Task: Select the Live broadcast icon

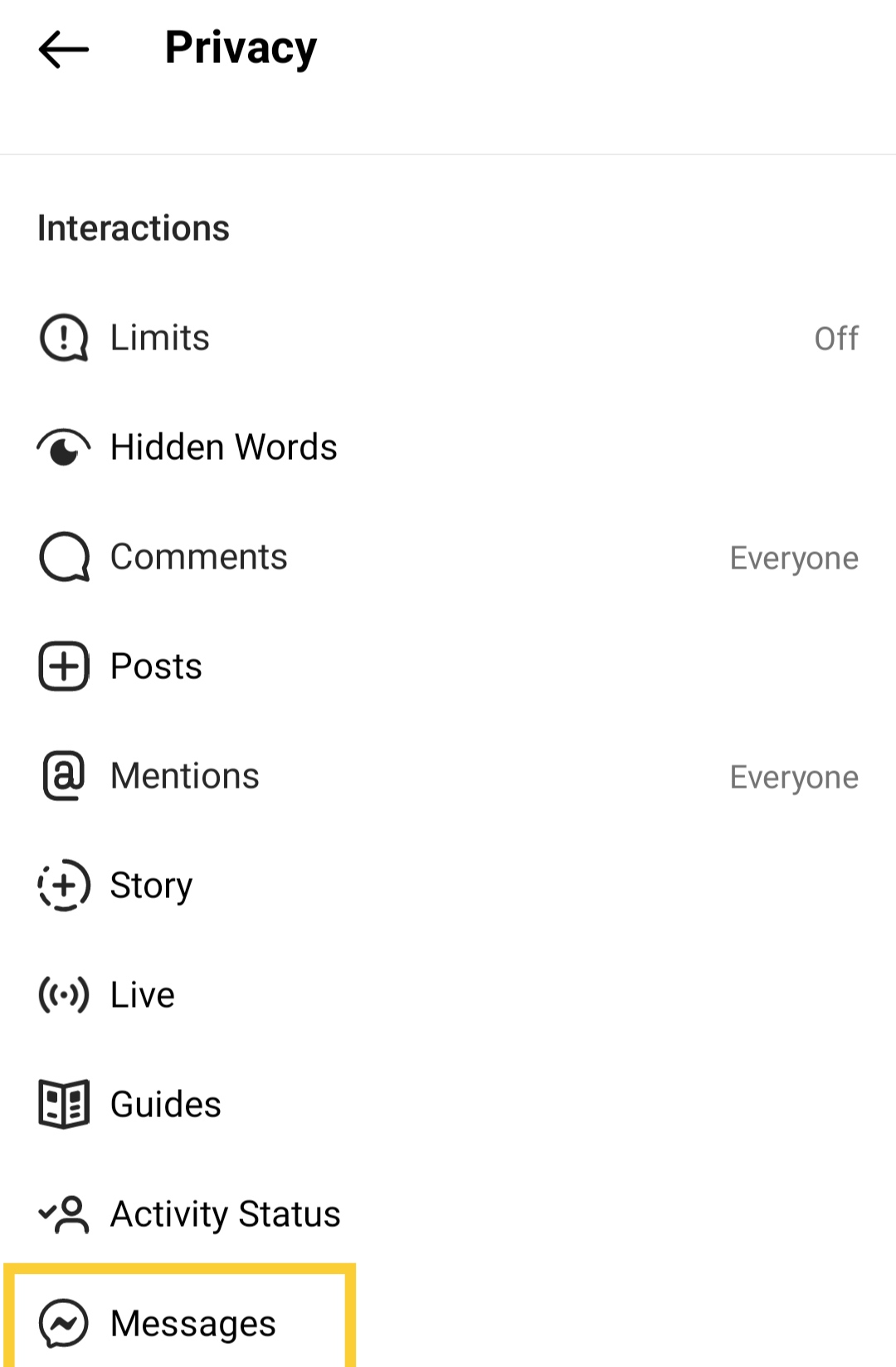Action: (63, 994)
